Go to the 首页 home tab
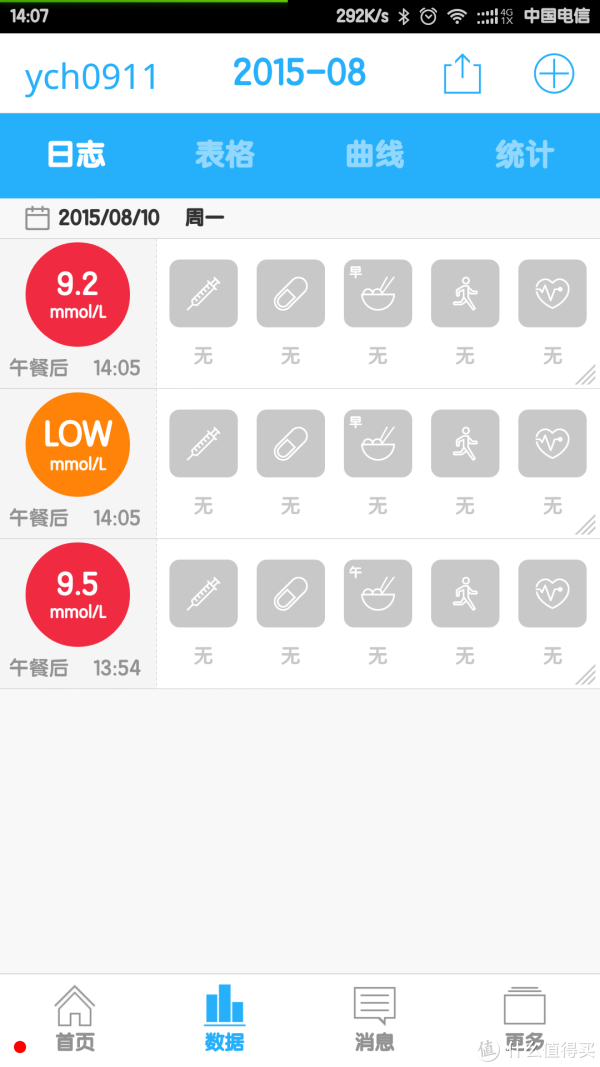The height and width of the screenshot is (1067, 600). pyautogui.click(x=75, y=1018)
